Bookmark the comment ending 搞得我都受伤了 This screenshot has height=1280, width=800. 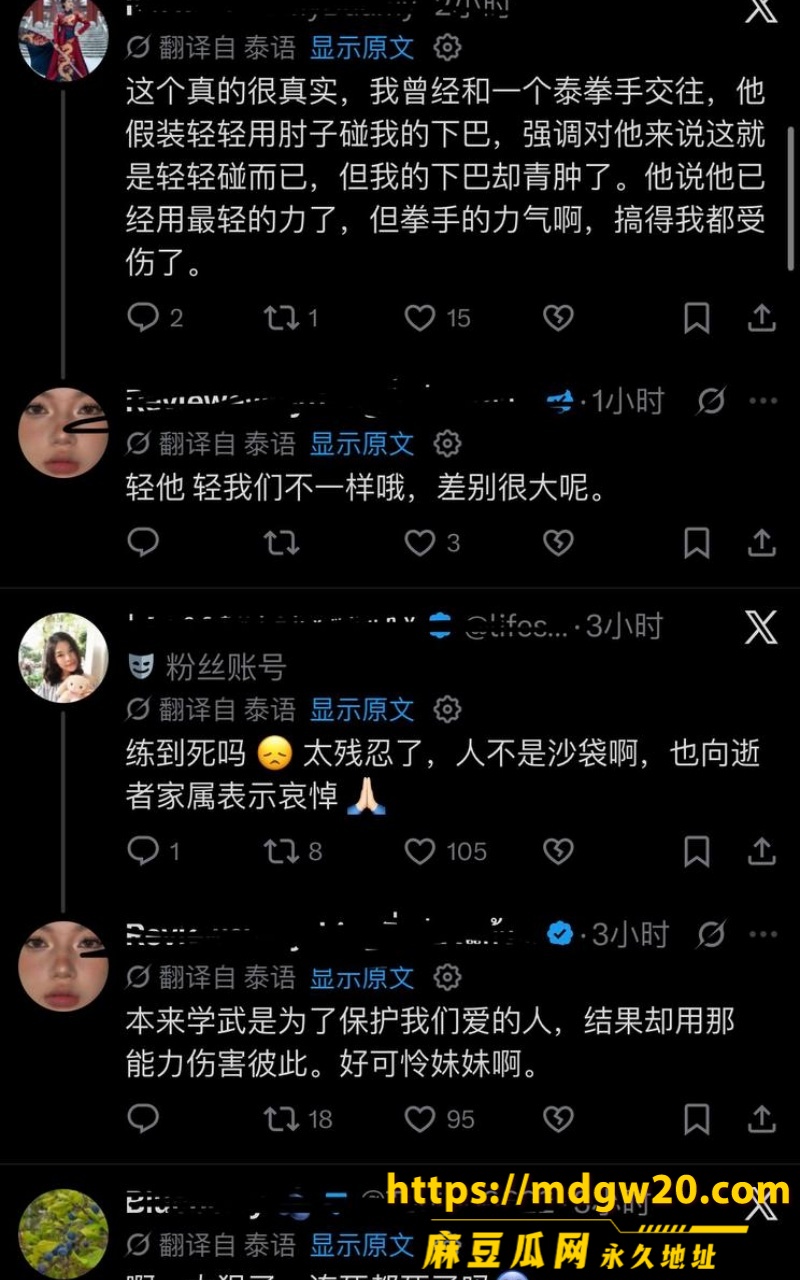(697, 318)
